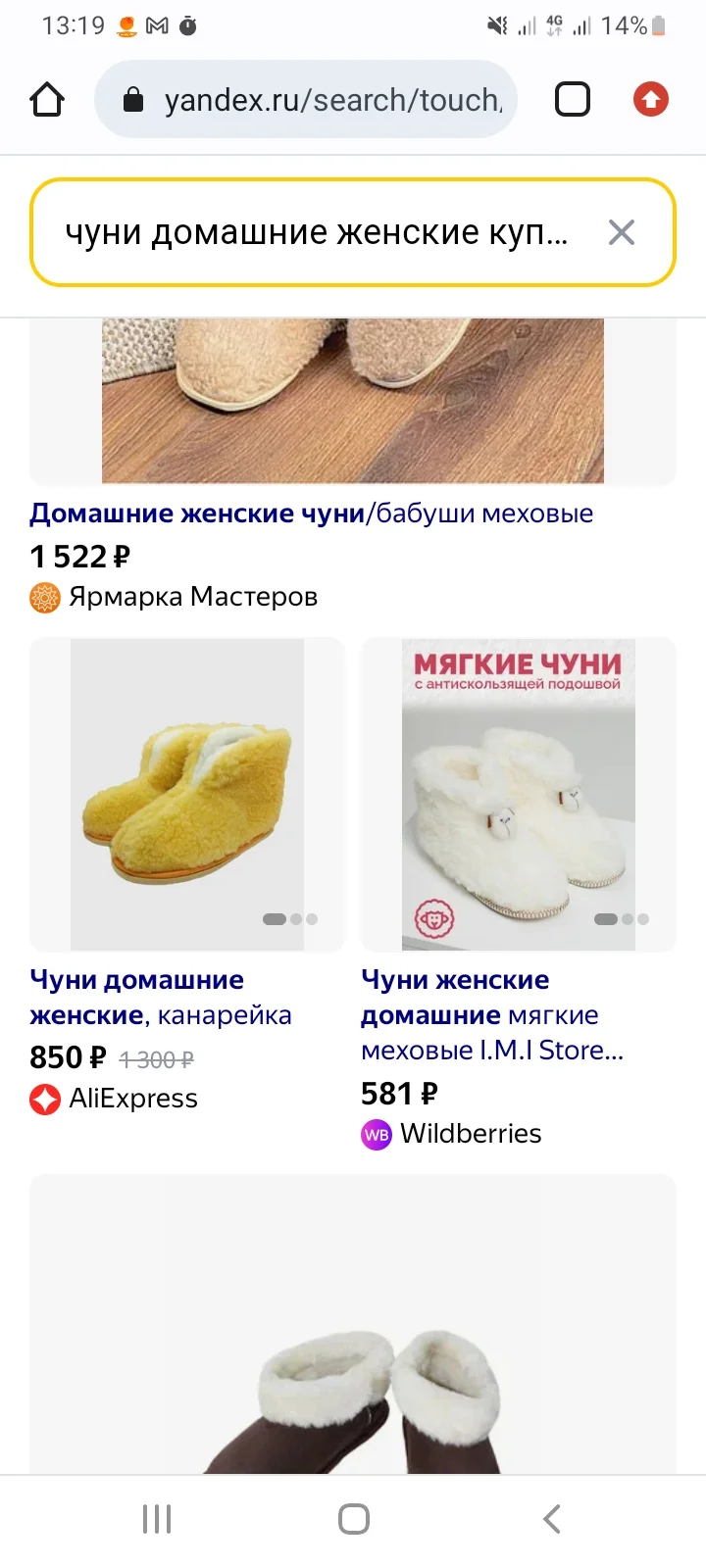Tap the carousel dots under white slippers
This screenshot has width=706, height=1568.
coord(622,919)
